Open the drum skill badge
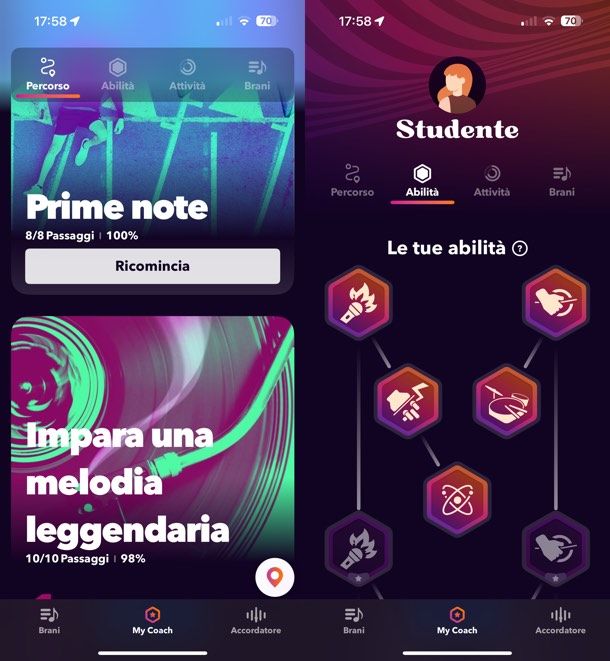610x661 pixels. [x=506, y=398]
